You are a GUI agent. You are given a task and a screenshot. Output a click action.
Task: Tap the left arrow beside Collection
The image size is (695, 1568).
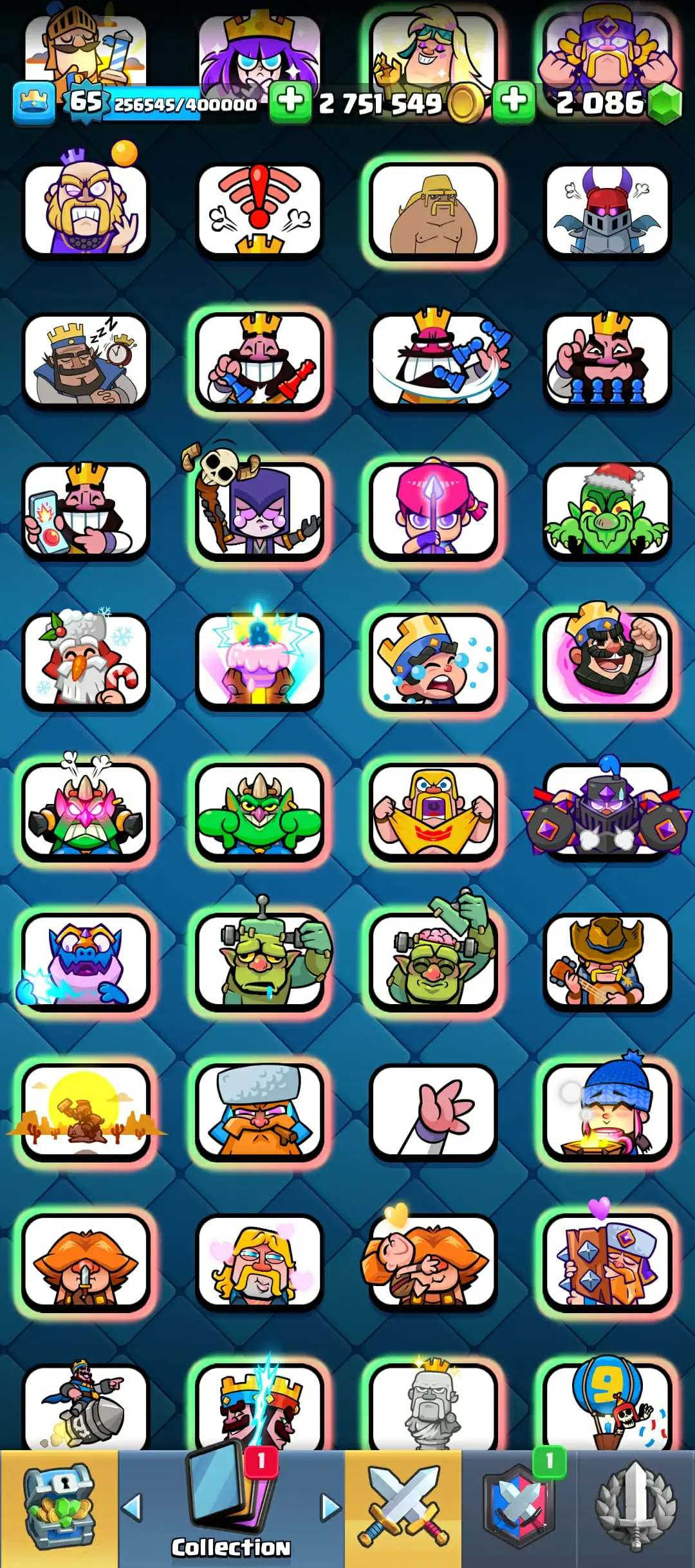click(133, 1507)
